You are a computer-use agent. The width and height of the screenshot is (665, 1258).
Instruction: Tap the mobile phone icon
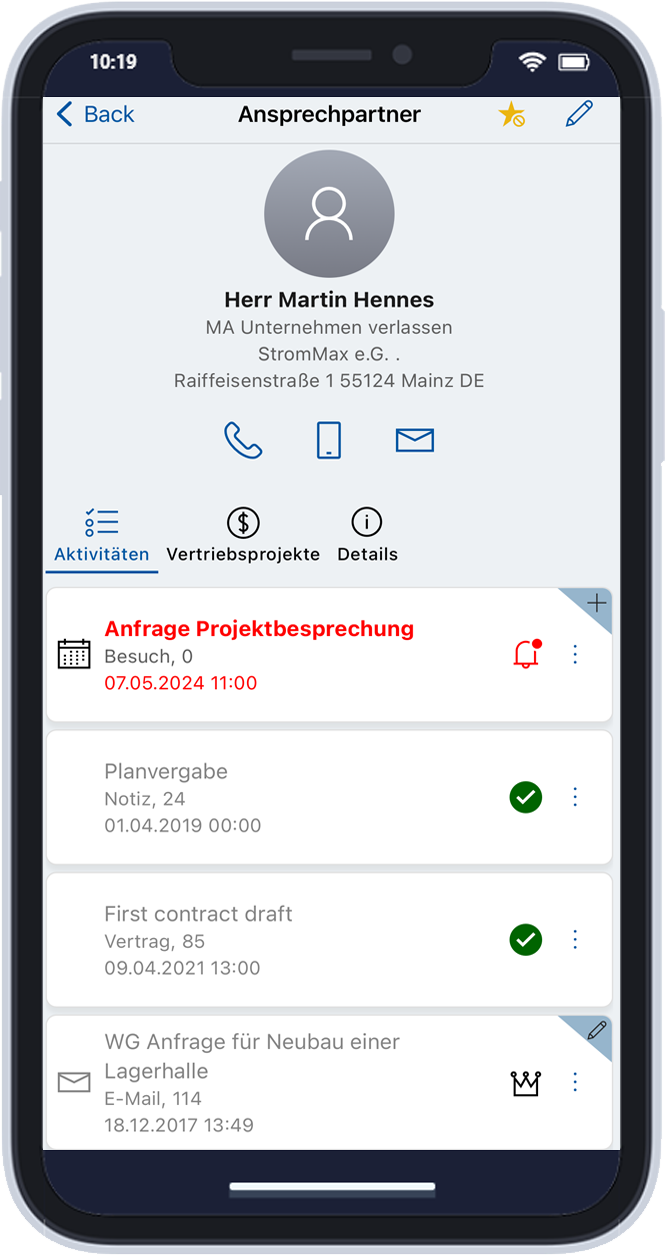(x=329, y=440)
